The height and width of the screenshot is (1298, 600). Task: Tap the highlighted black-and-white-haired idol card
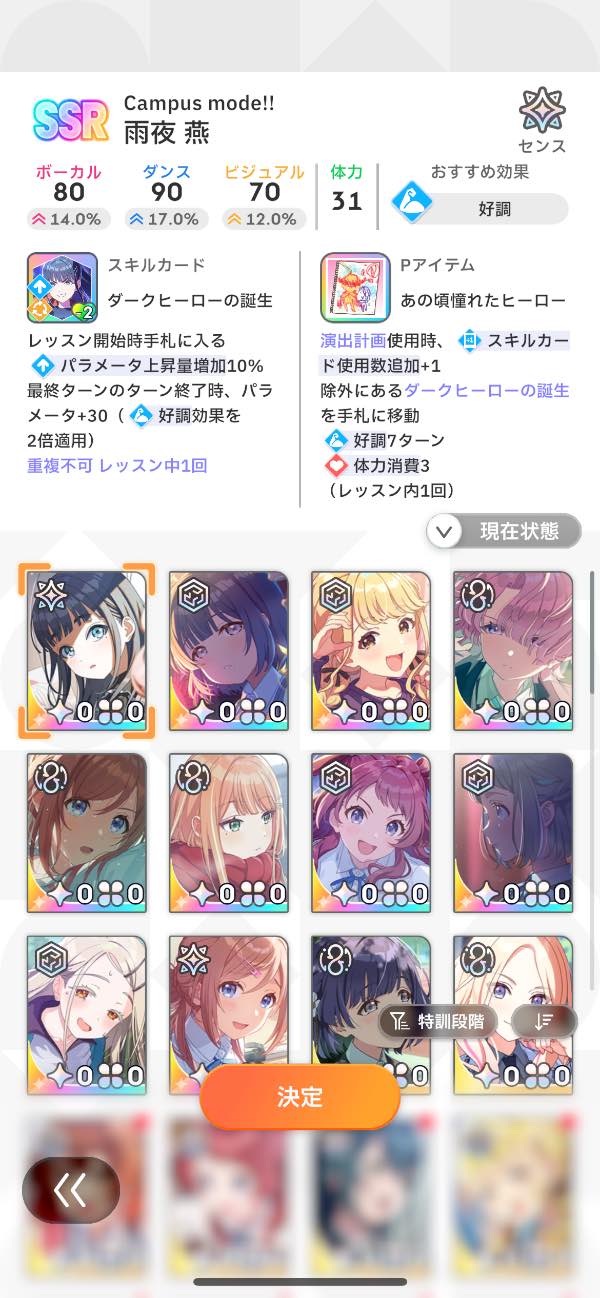pyautogui.click(x=87, y=649)
